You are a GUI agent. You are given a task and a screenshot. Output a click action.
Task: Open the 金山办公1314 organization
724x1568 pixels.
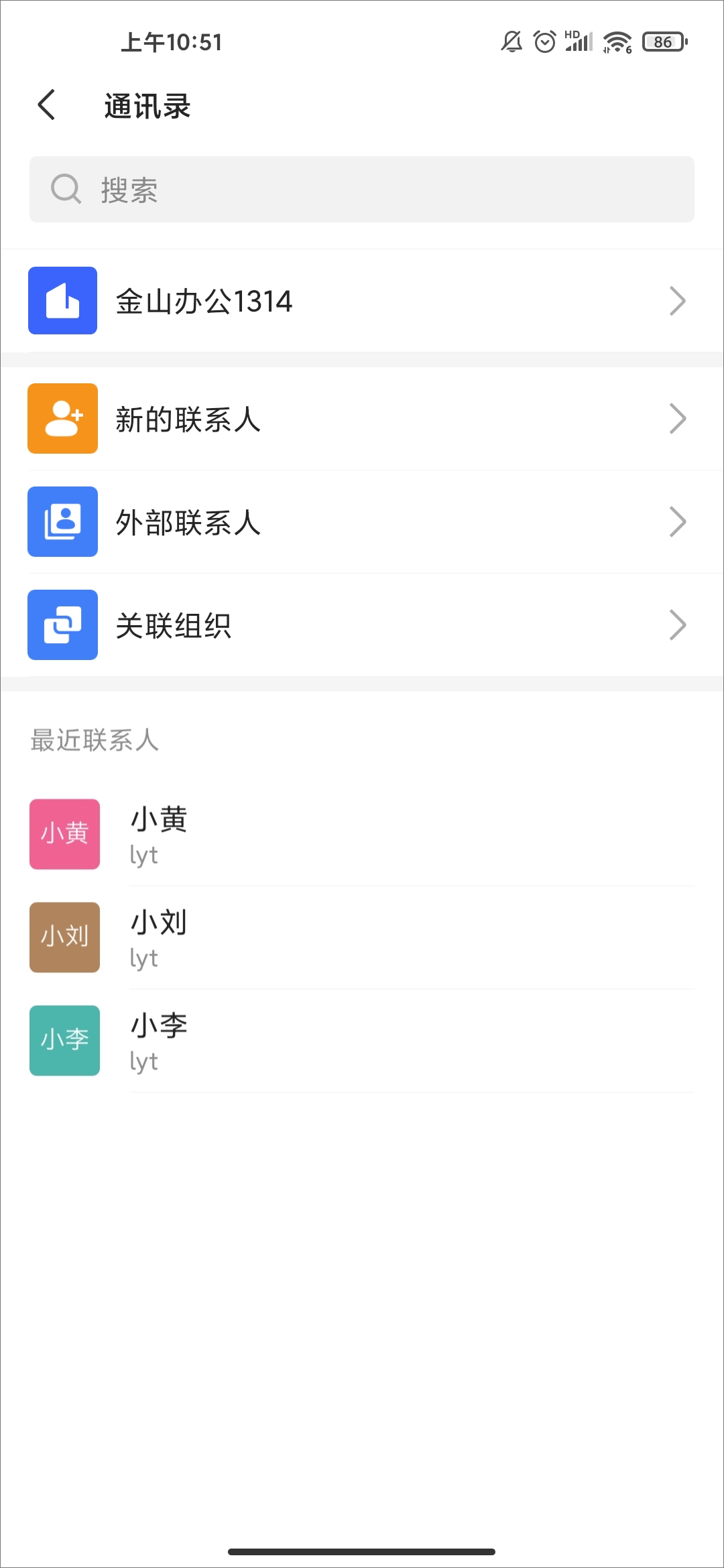(362, 301)
